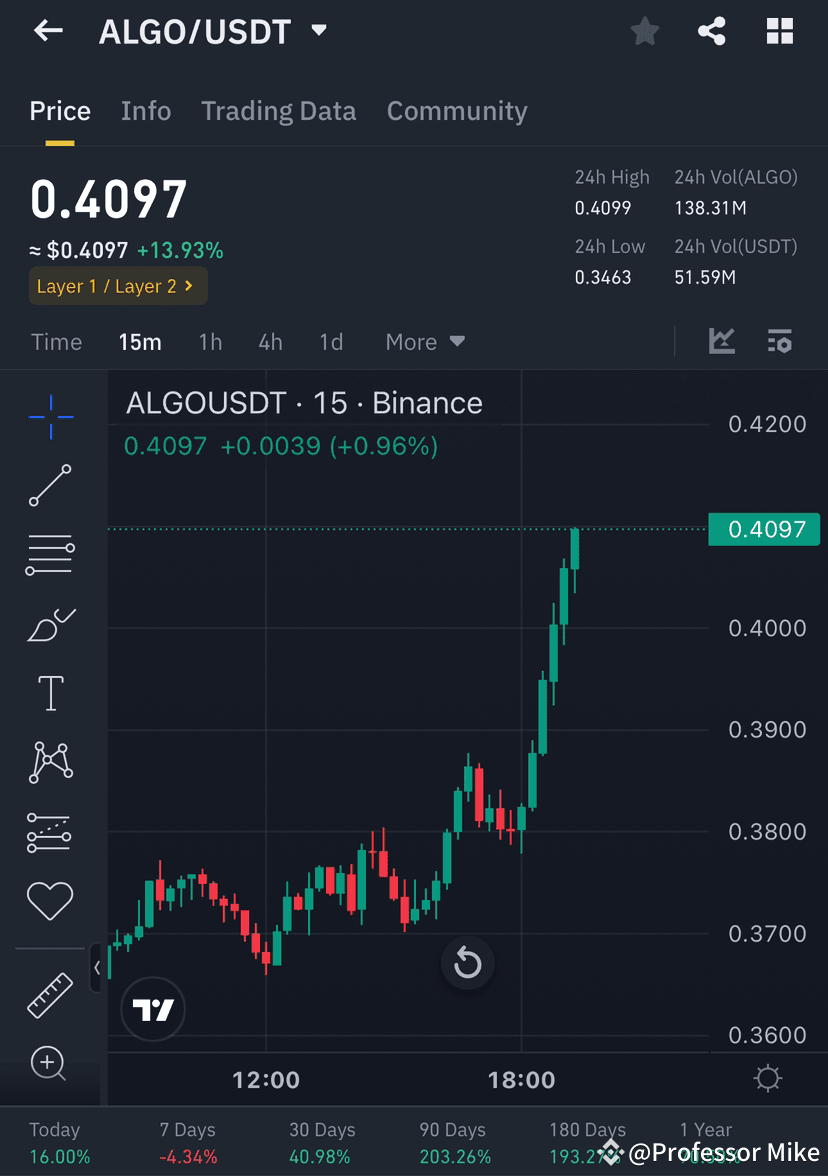Open the XABCD pattern tool
Viewport: 828px width, 1176px height.
(x=50, y=762)
